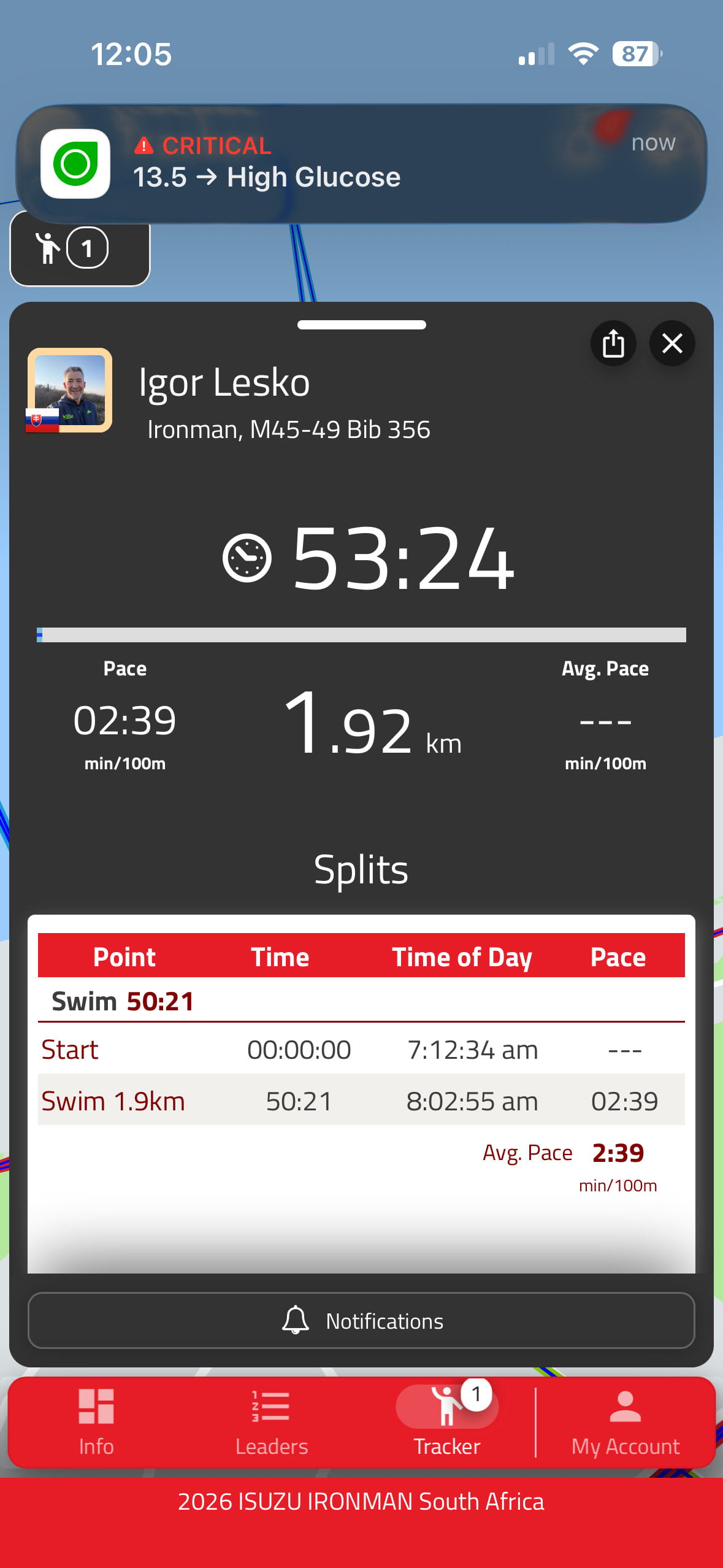The width and height of the screenshot is (723, 1568).
Task: Select the Tracker tab
Action: pos(447,1421)
